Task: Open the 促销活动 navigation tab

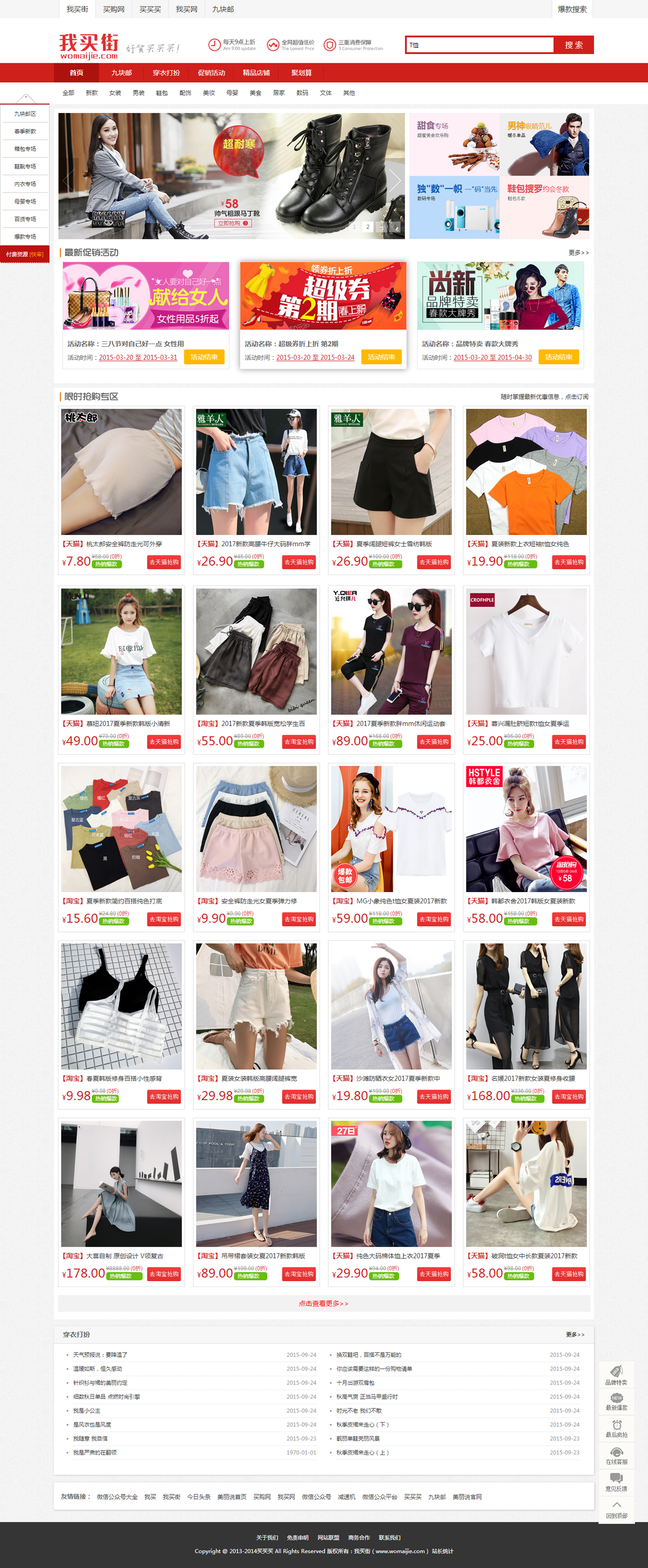Action: (211, 72)
